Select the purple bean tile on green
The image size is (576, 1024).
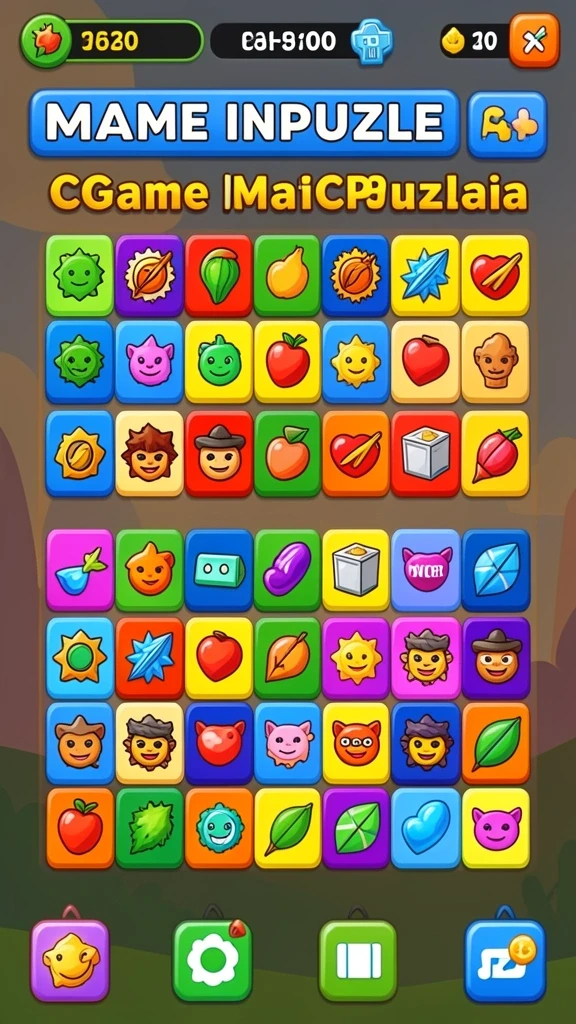pyautogui.click(x=287, y=569)
